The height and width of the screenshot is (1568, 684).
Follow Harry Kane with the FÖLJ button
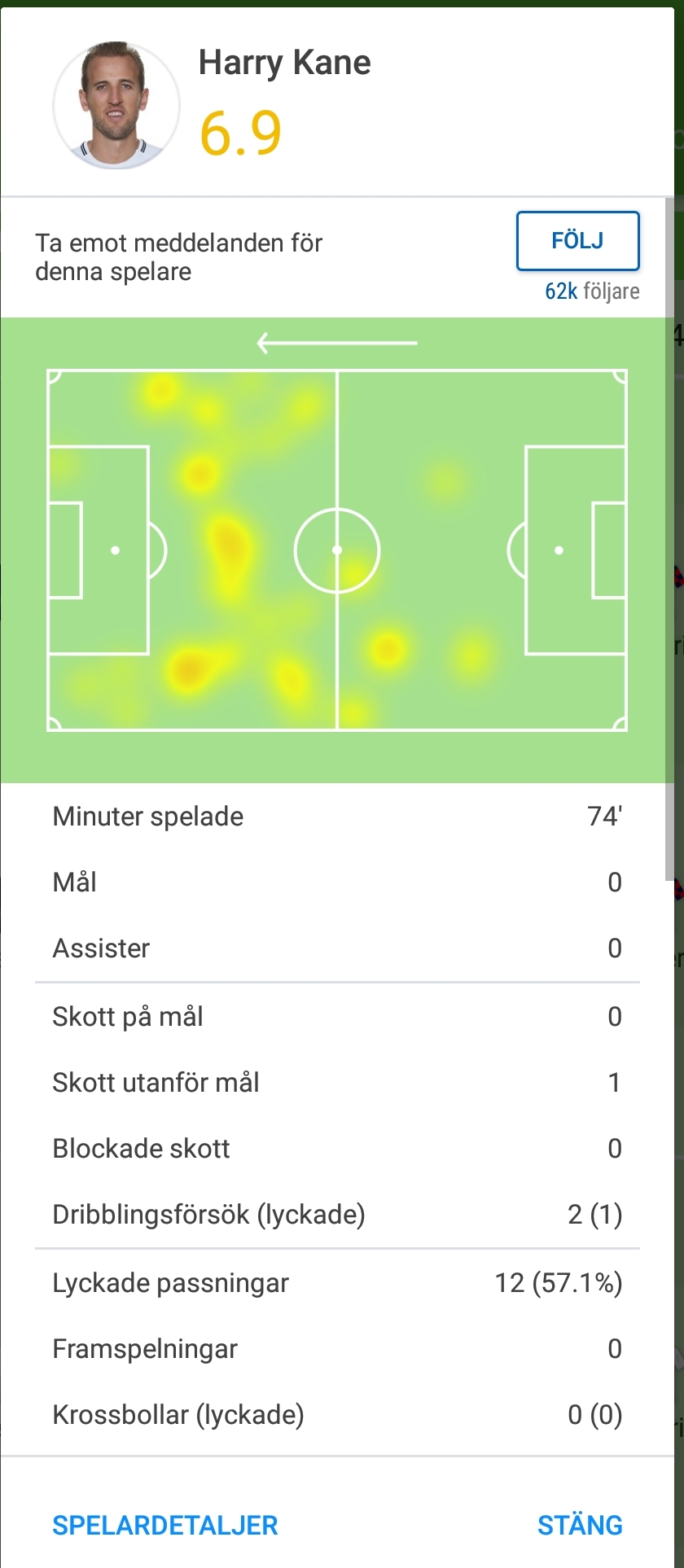[x=577, y=241]
